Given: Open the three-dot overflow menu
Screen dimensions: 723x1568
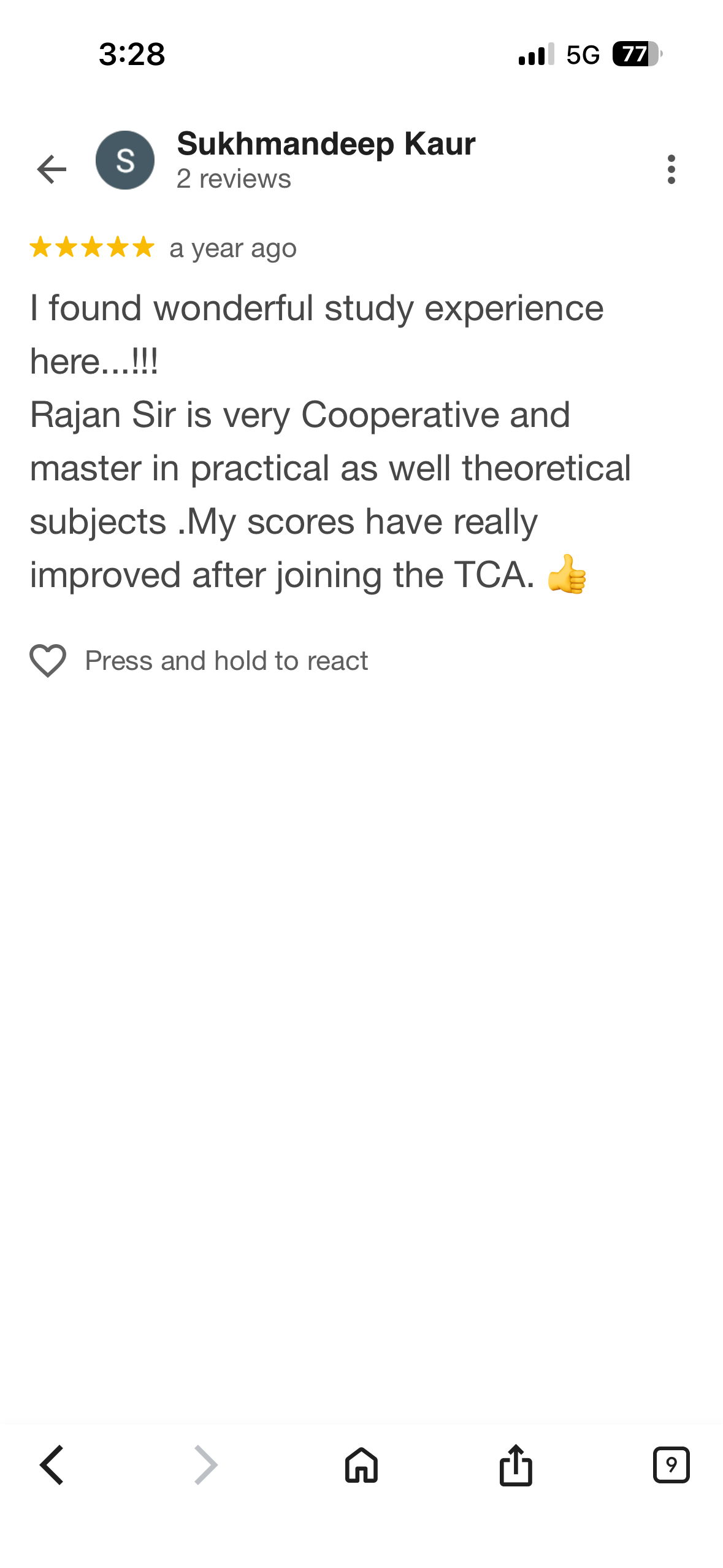Looking at the screenshot, I should (671, 169).
